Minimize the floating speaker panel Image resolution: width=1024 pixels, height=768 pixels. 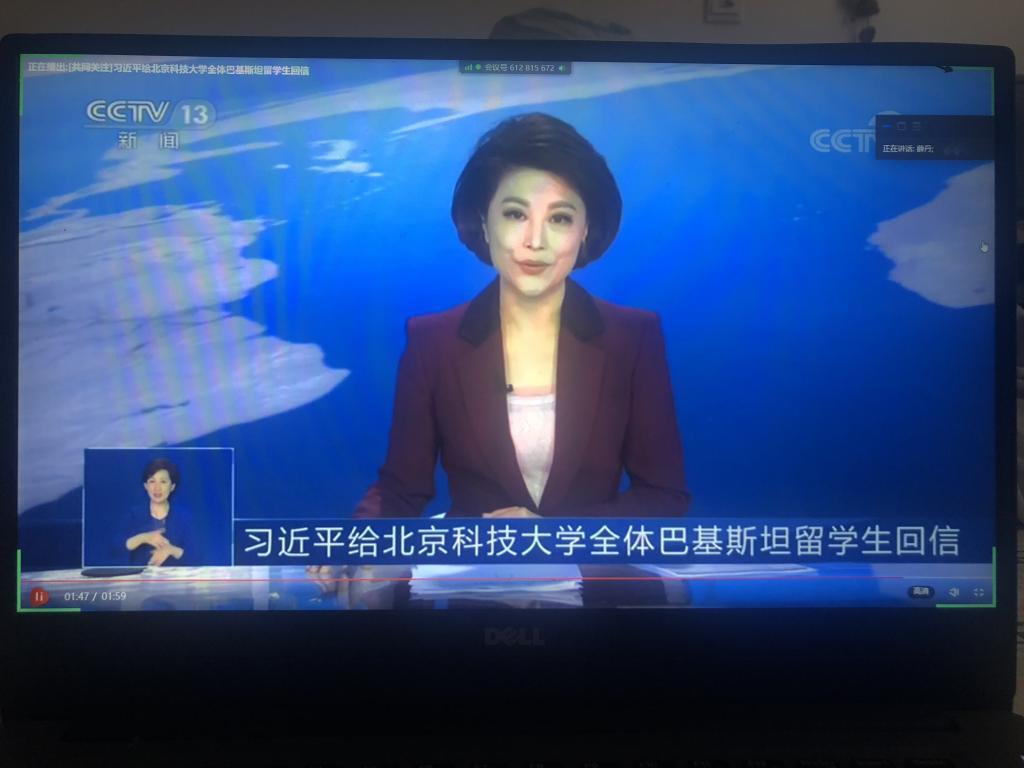tap(887, 126)
